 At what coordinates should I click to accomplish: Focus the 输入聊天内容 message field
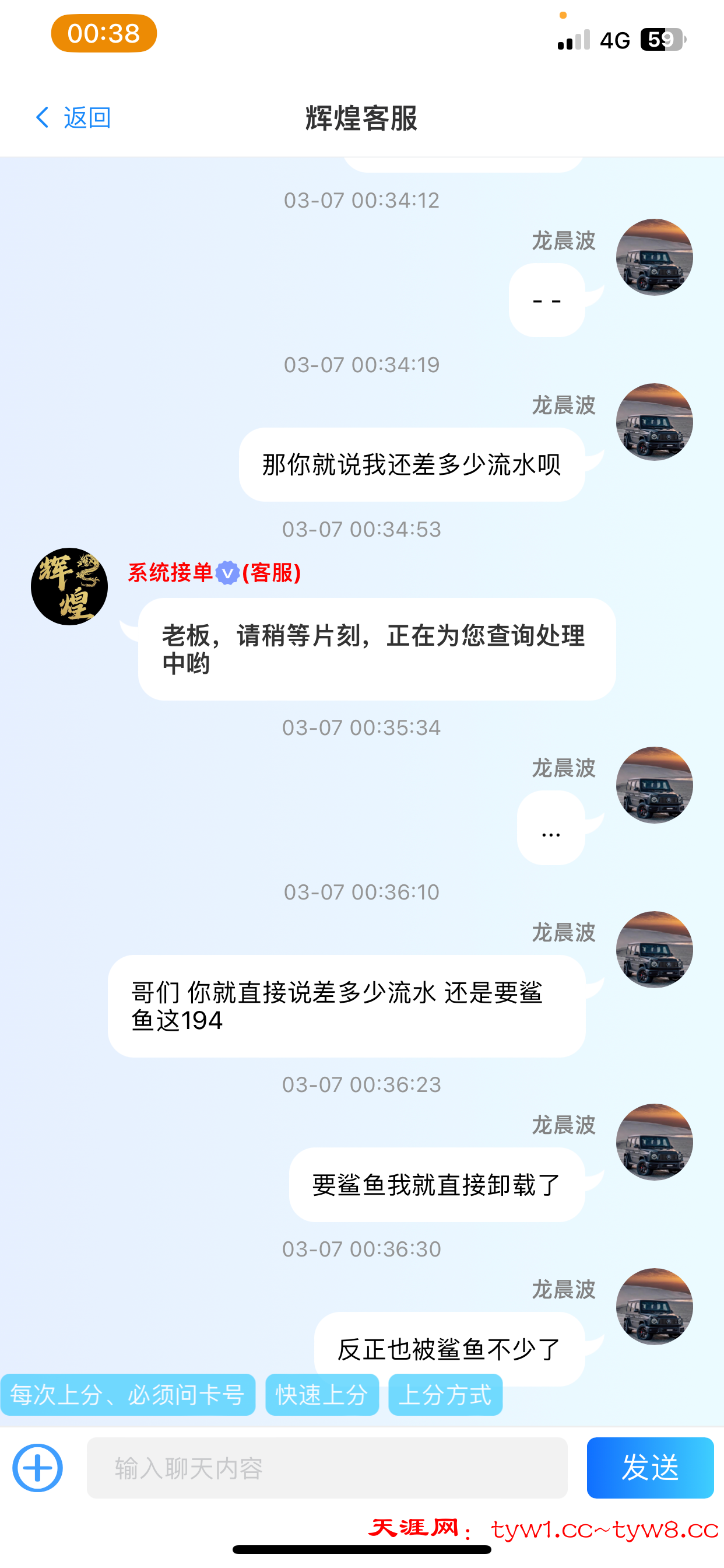pyautogui.click(x=326, y=1468)
